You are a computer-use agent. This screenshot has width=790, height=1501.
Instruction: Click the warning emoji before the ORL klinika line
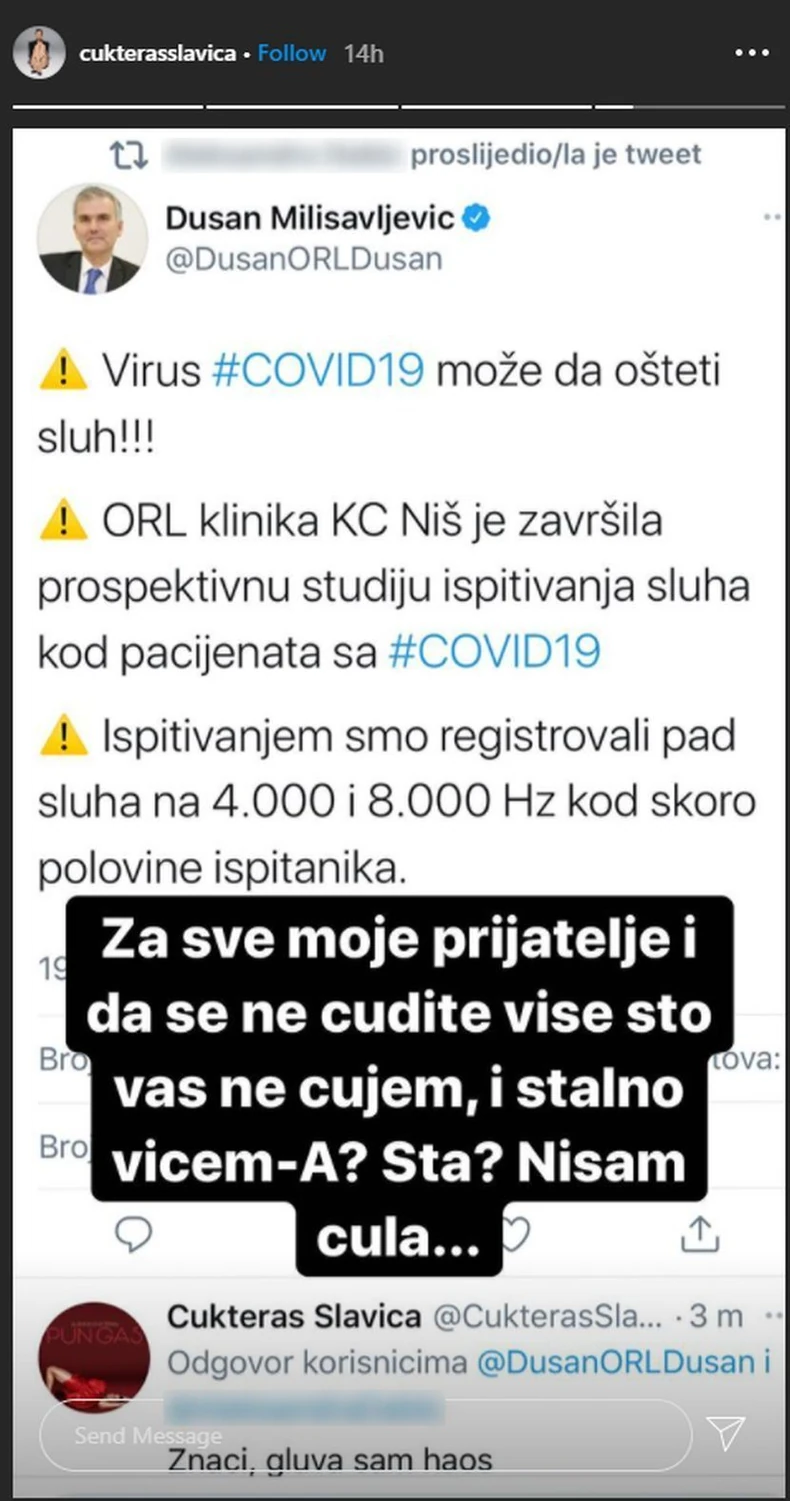pos(62,520)
